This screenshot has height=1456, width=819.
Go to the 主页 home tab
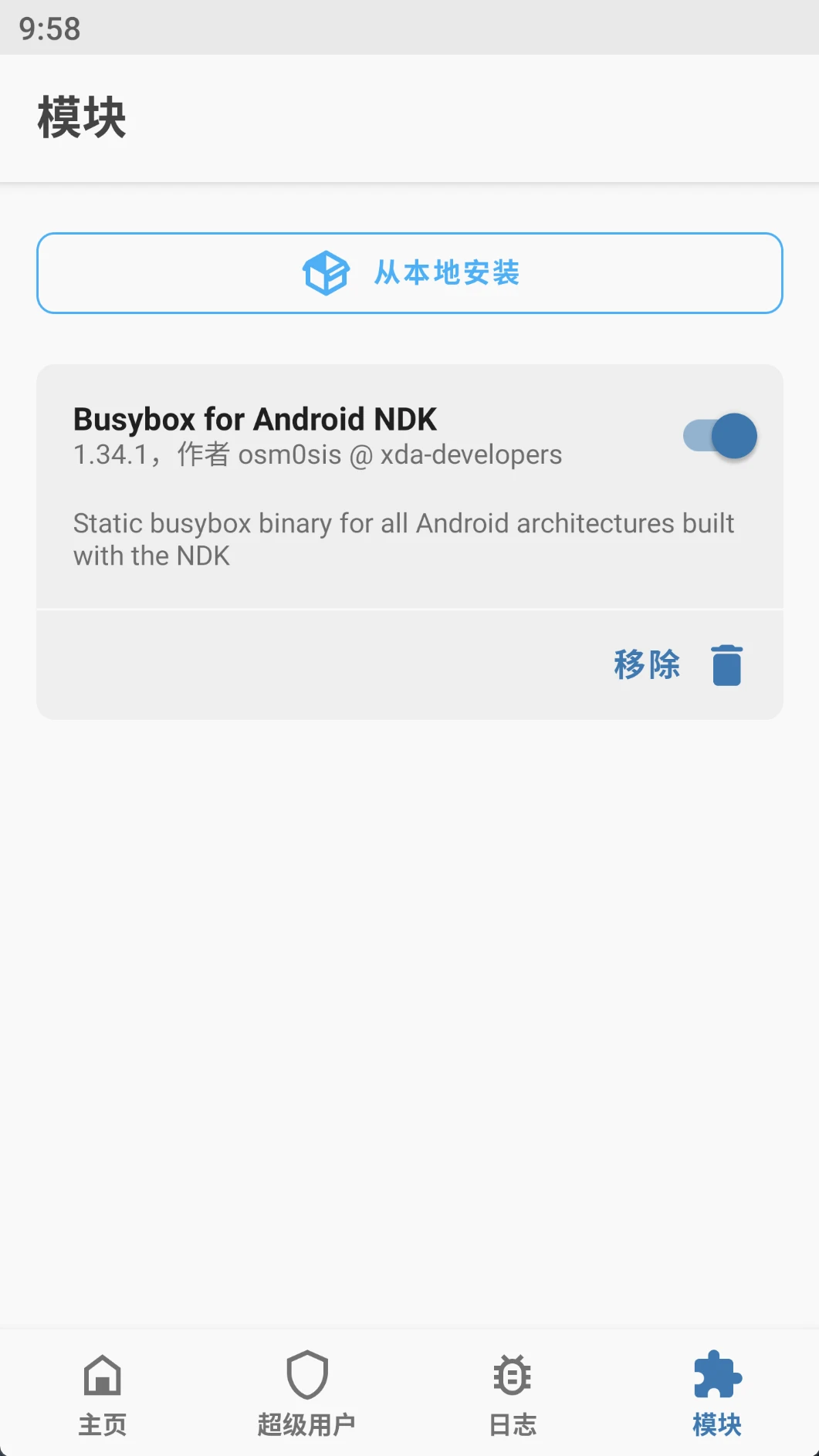point(103,1393)
